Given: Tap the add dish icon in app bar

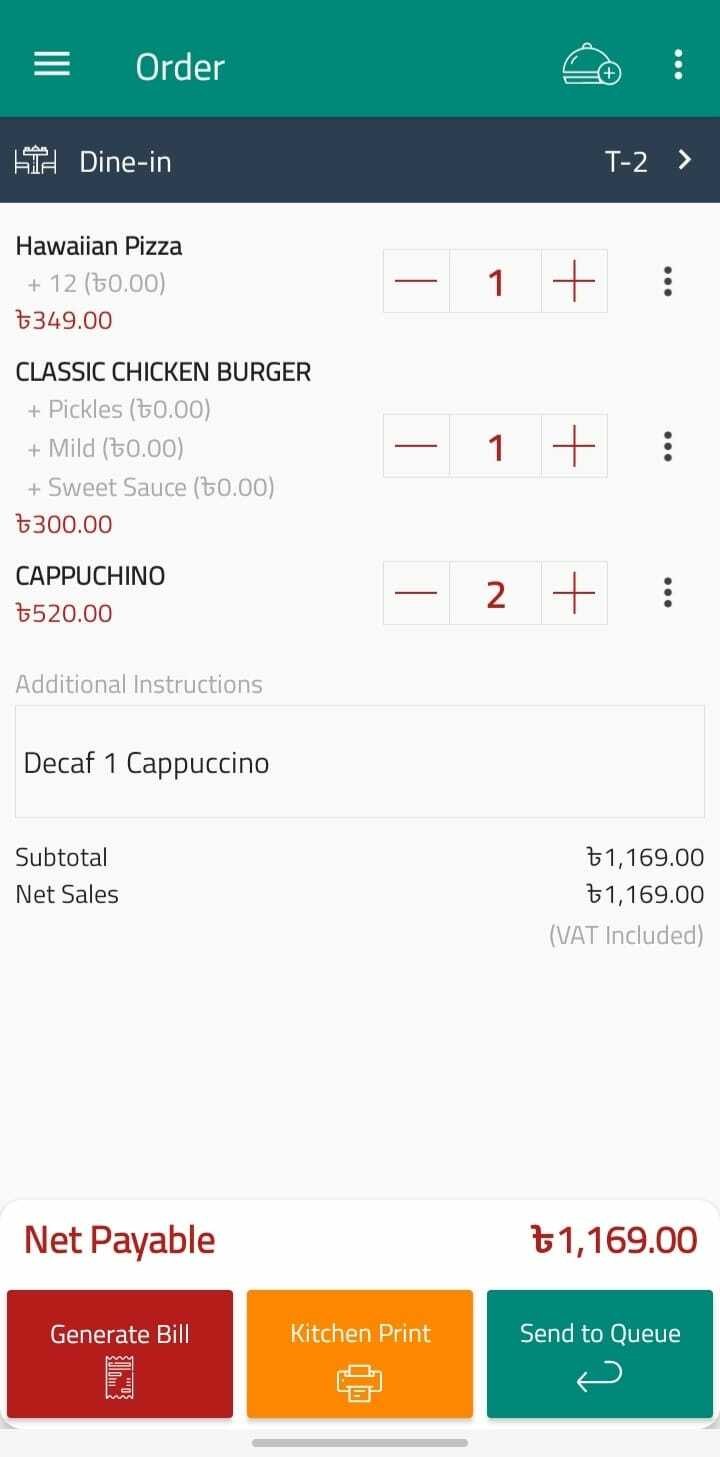Looking at the screenshot, I should point(591,67).
